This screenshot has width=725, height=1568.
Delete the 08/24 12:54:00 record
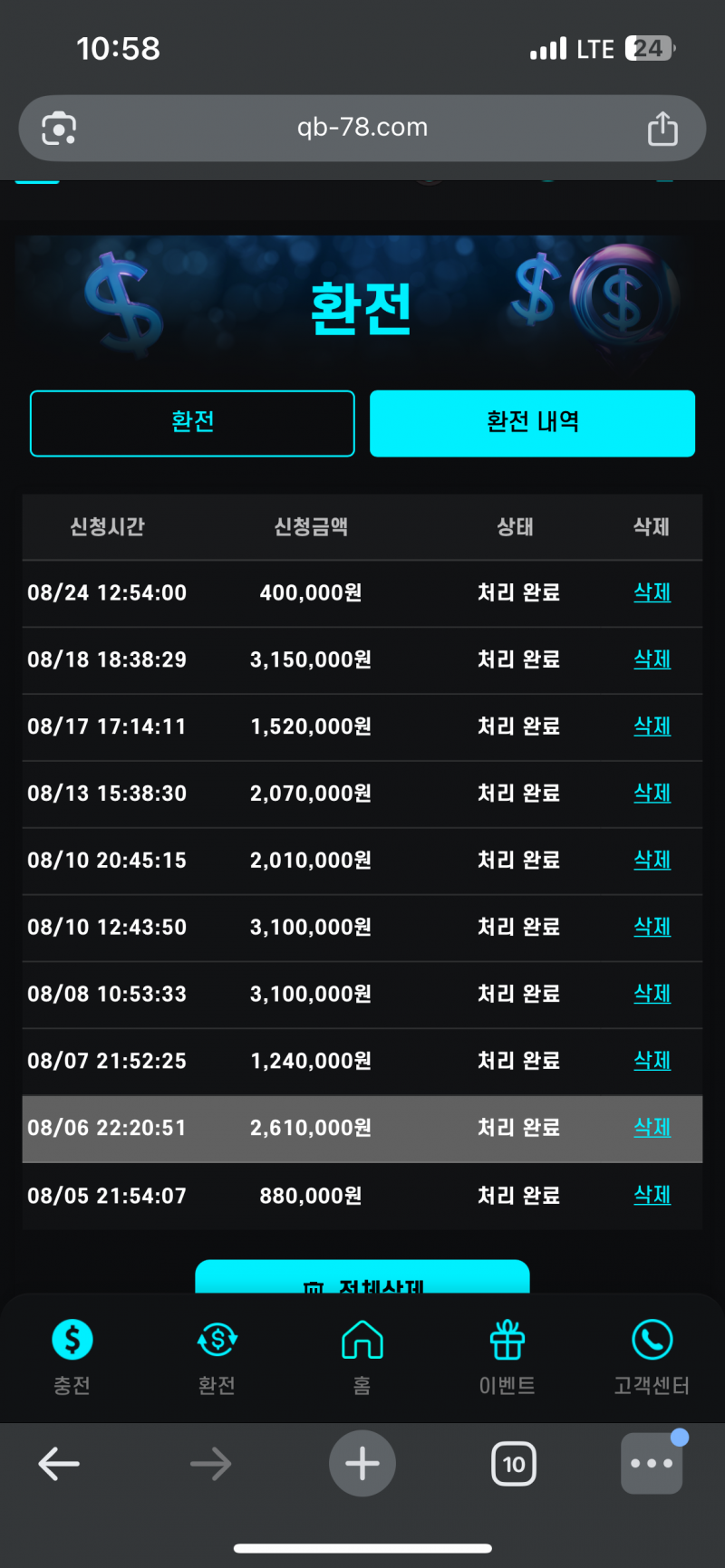652,592
